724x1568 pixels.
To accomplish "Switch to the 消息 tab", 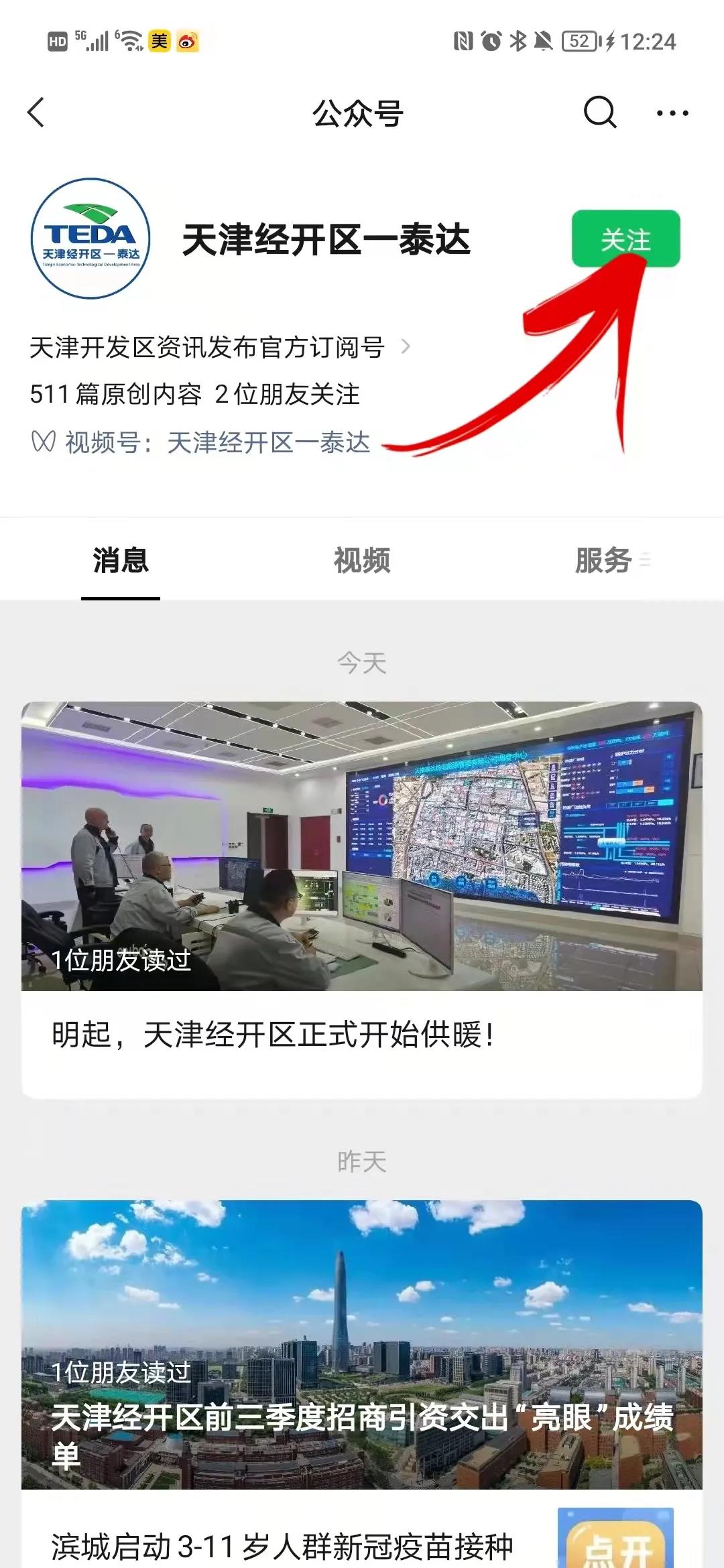I will click(121, 560).
